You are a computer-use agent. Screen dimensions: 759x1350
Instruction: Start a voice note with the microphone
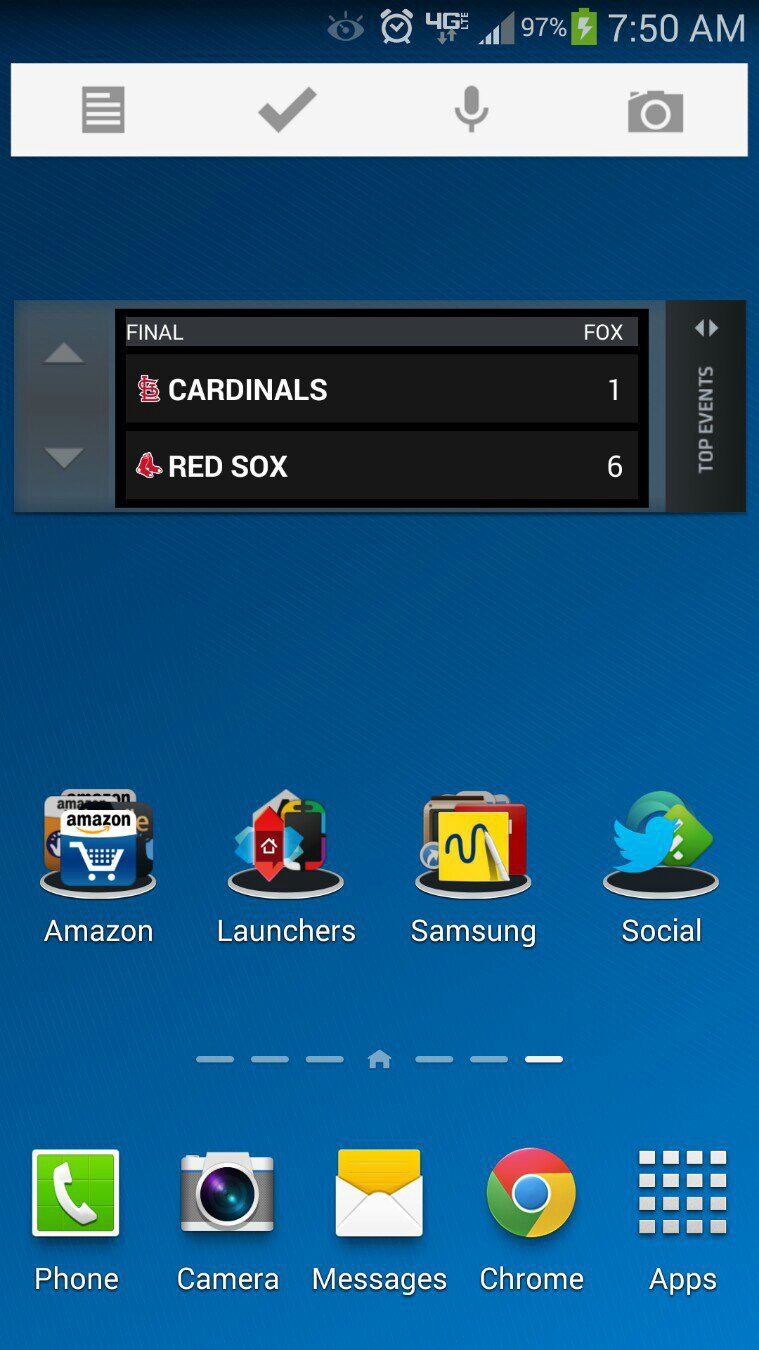tap(471, 110)
